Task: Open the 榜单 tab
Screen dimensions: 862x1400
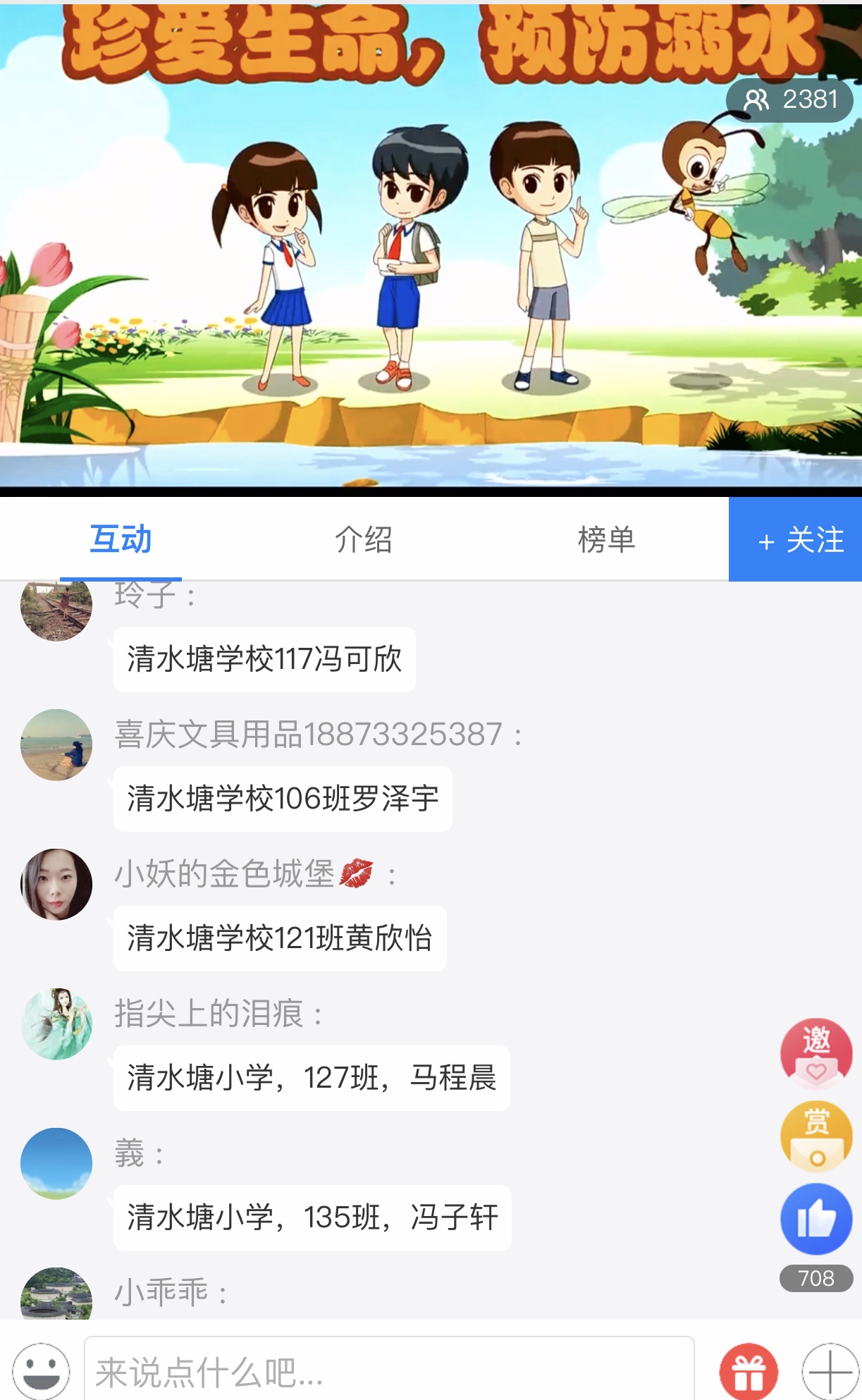Action: 606,540
